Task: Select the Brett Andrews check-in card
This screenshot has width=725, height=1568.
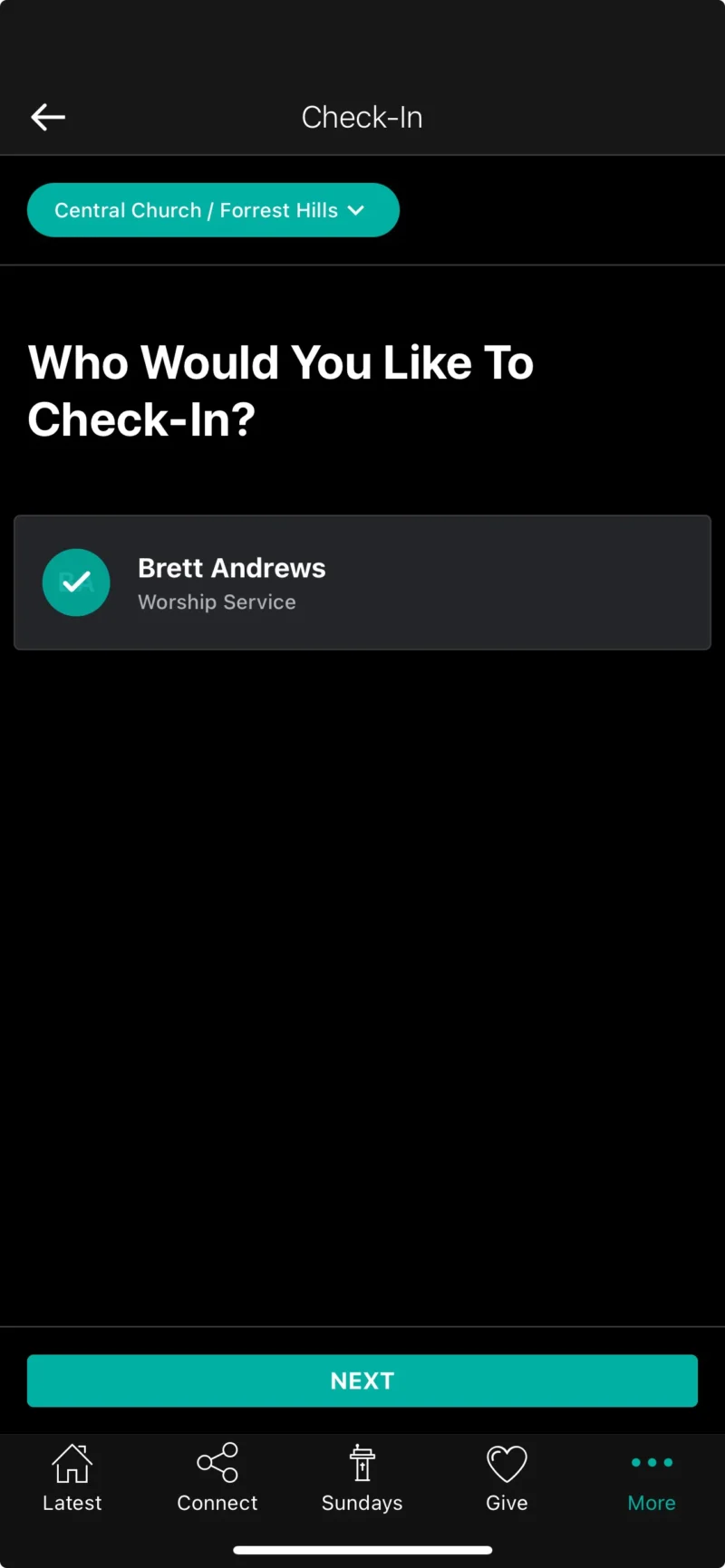Action: click(362, 582)
